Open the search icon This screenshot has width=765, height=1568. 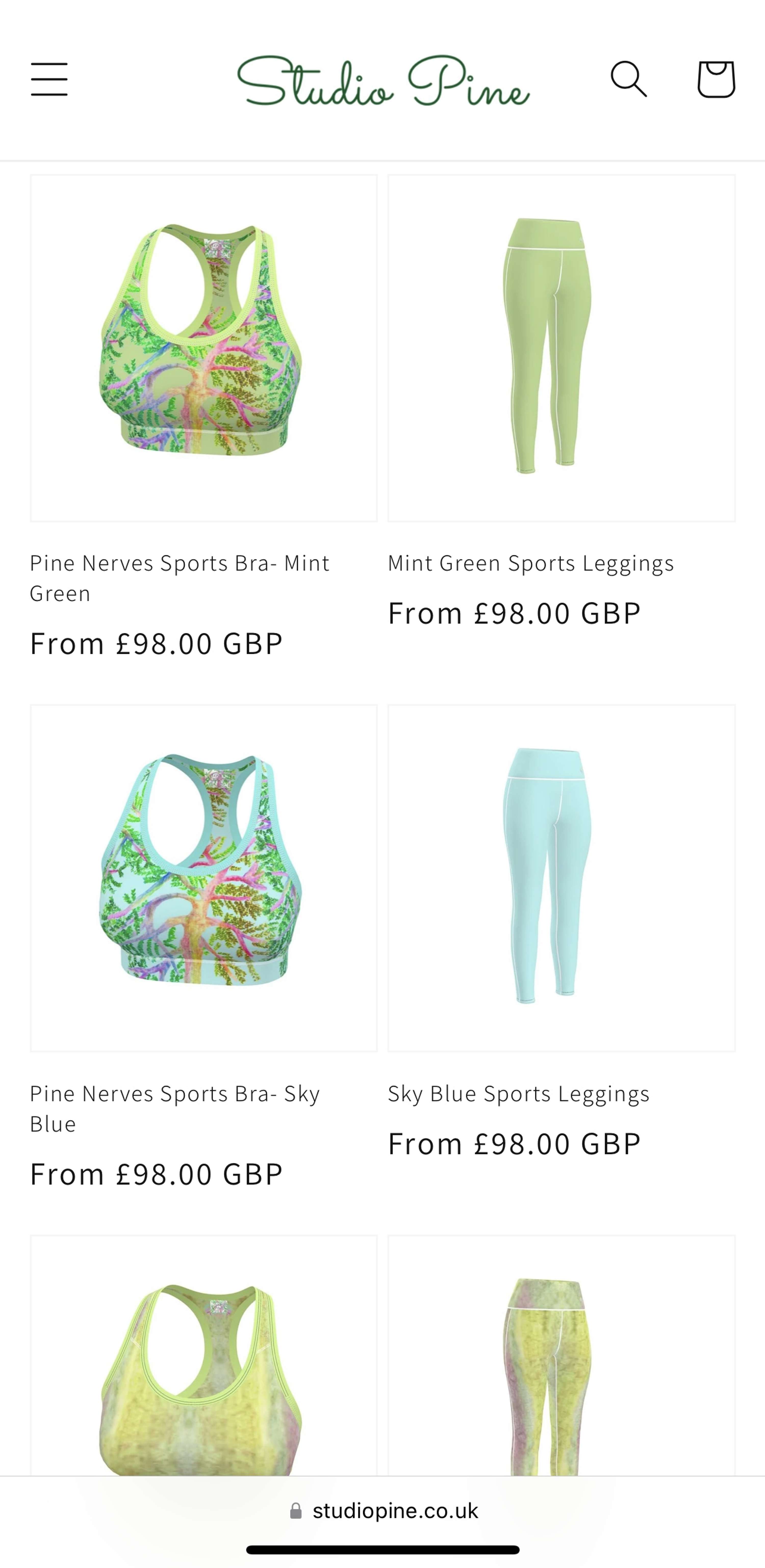click(628, 79)
